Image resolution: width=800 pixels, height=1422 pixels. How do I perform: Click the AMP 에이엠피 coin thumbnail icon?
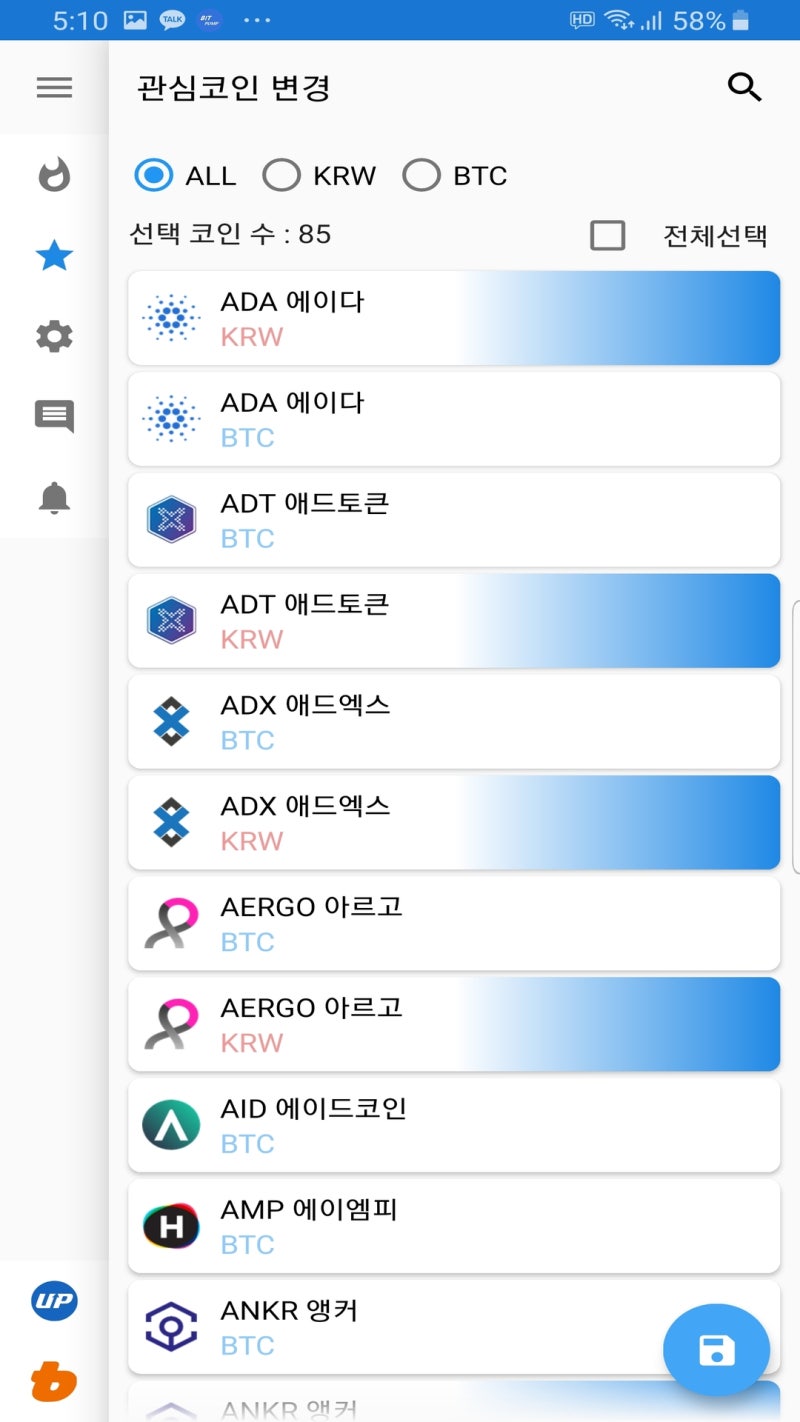(170, 1225)
